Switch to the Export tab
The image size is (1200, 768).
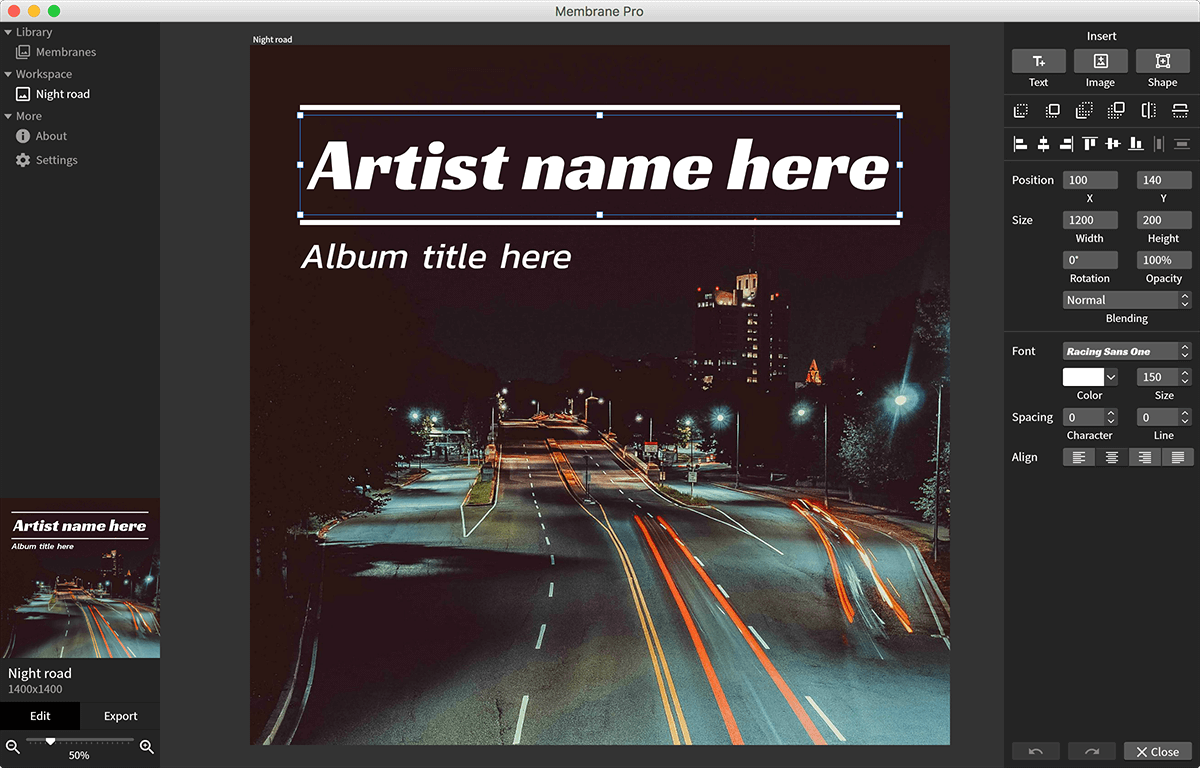pos(120,716)
